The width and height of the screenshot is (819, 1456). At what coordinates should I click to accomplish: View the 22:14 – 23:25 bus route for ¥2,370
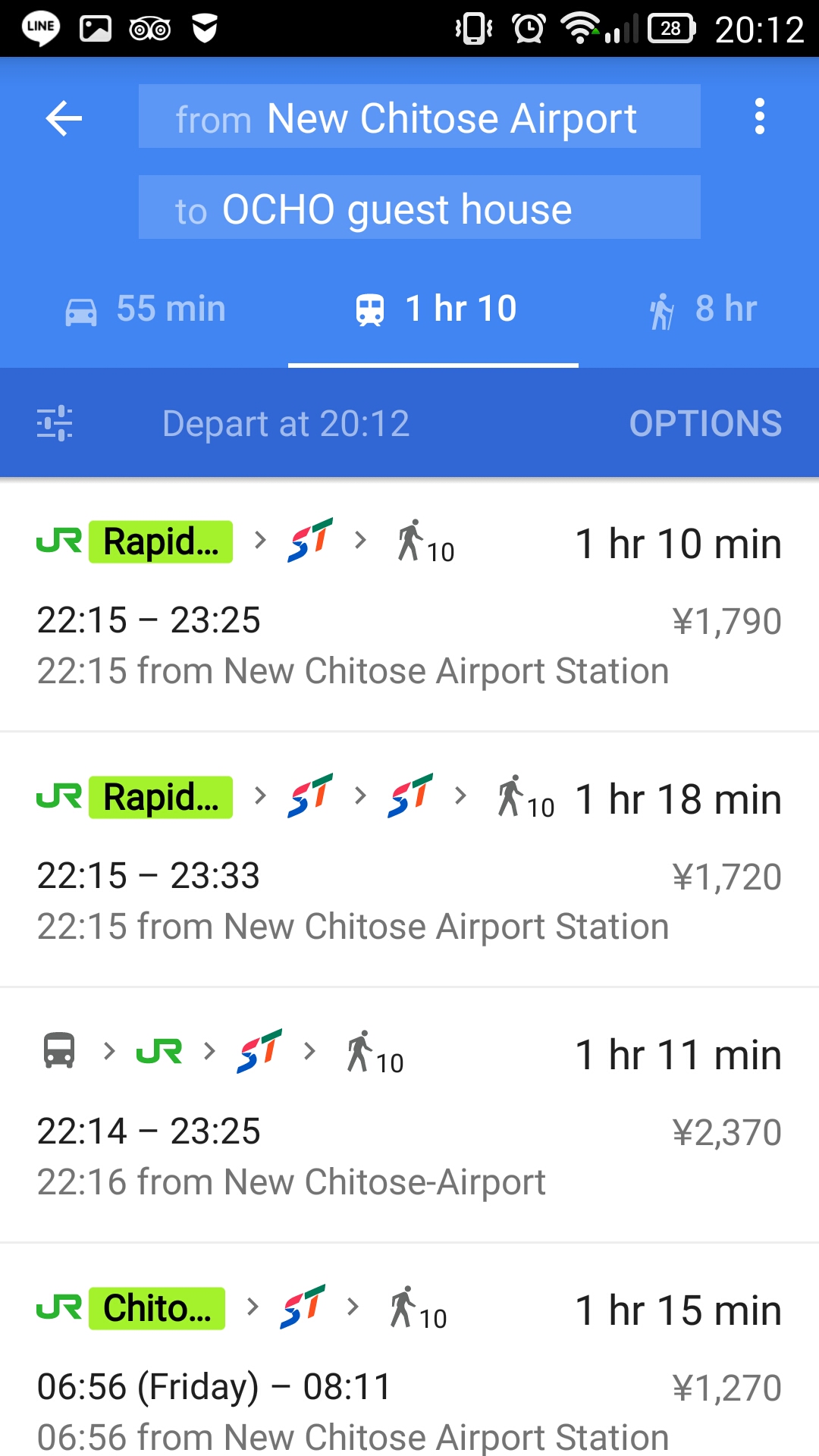click(409, 1115)
